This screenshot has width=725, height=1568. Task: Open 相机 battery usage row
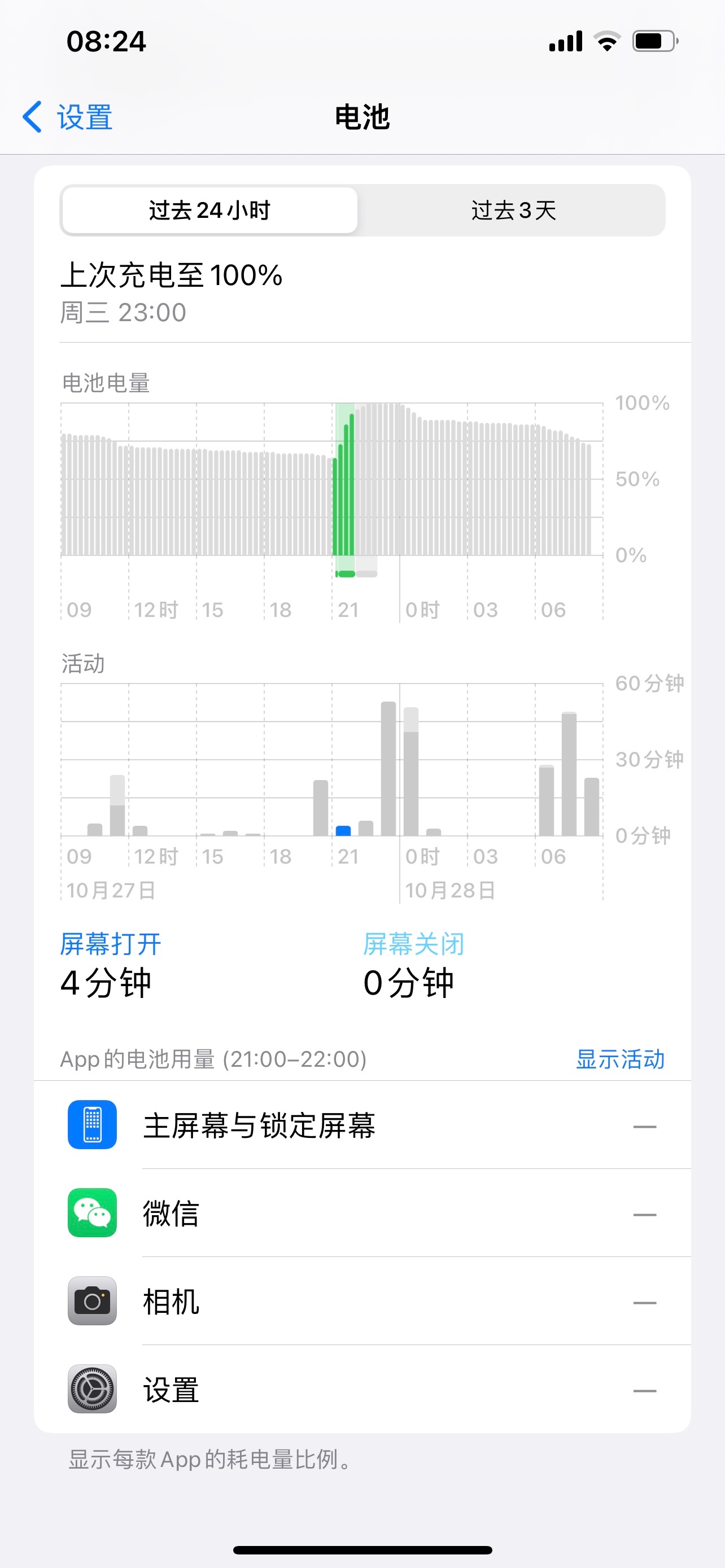[362, 1302]
